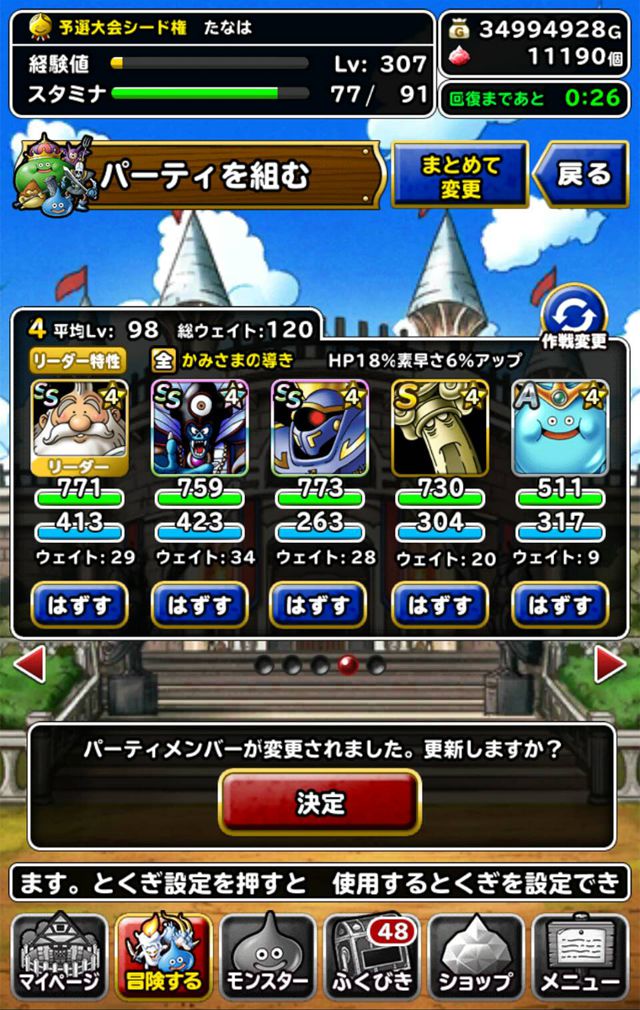Remove the blue slime with weight 9
Viewport: 640px width, 1010px height.
560,604
